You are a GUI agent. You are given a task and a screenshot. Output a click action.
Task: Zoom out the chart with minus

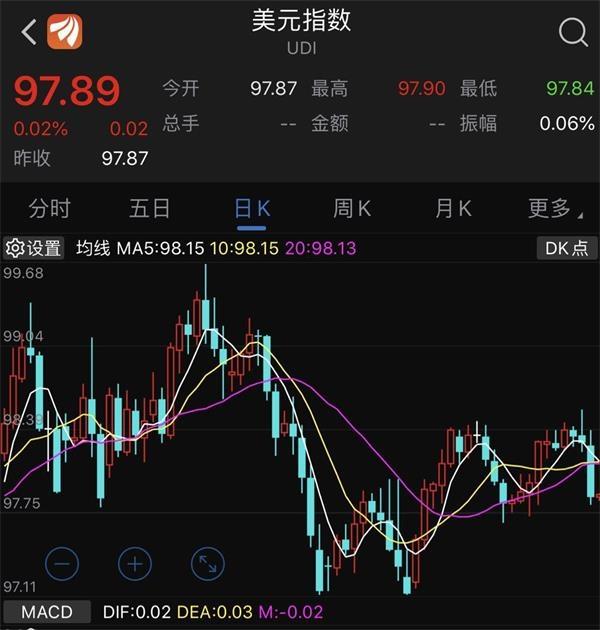[x=61, y=564]
